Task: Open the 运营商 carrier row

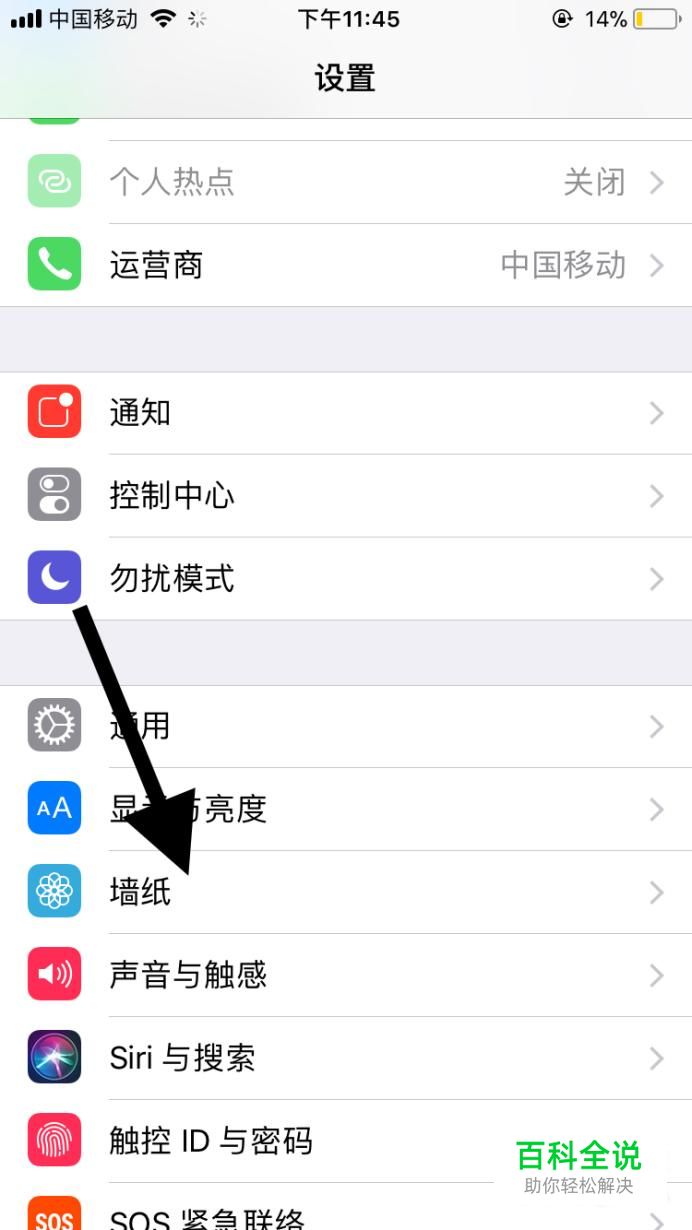Action: [x=345, y=265]
